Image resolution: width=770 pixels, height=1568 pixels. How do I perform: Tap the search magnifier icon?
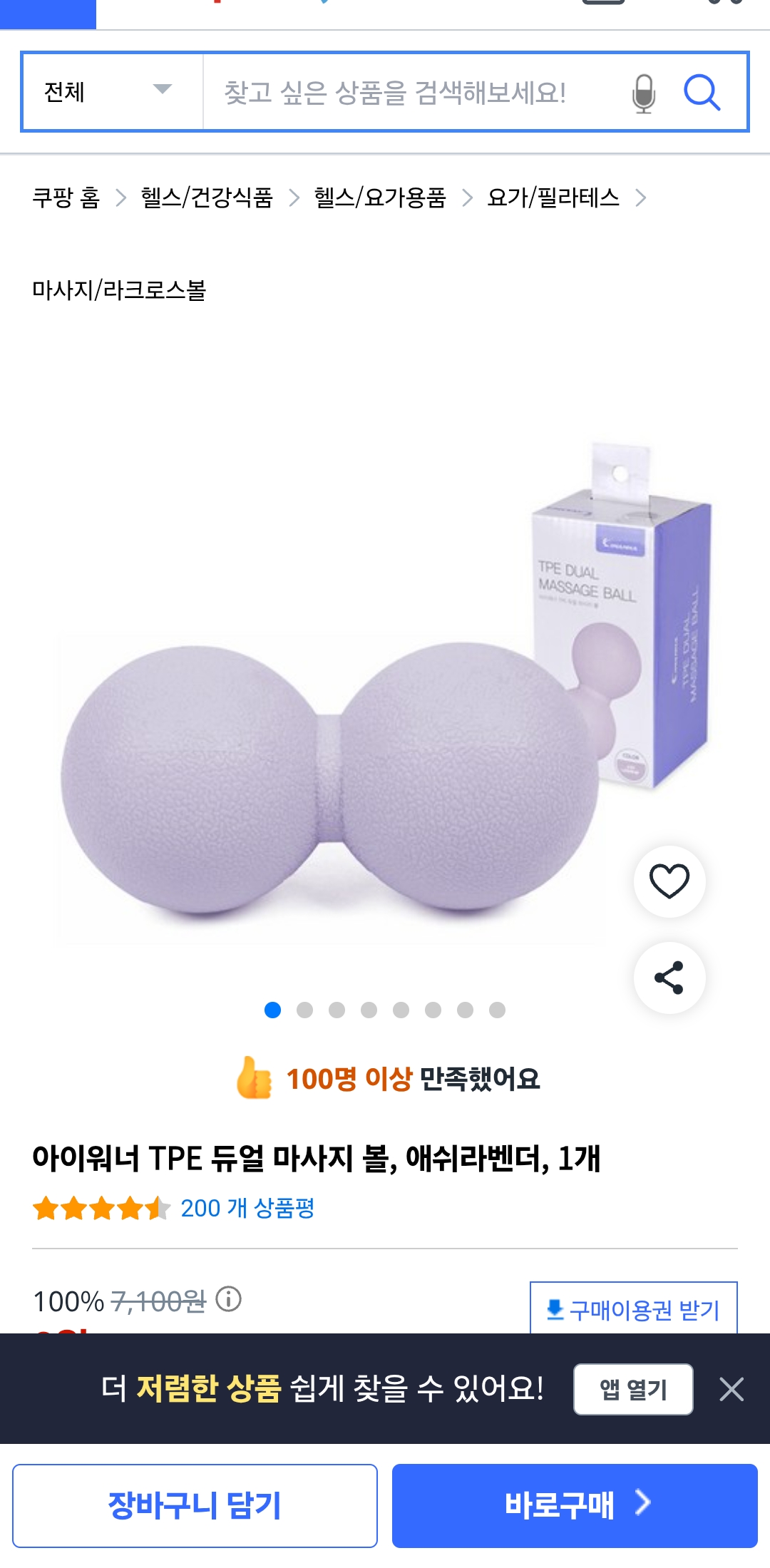coord(702,93)
